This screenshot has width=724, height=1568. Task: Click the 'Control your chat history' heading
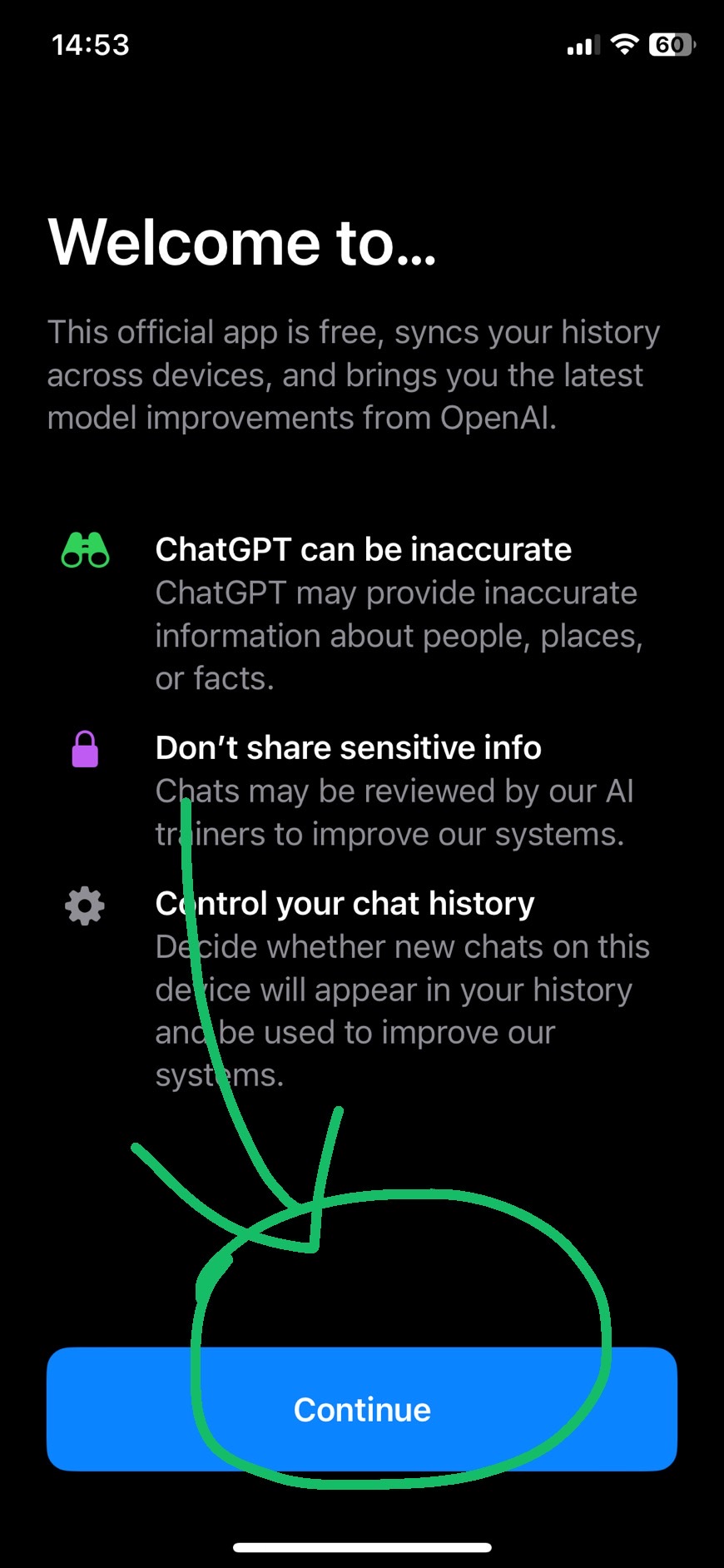pyautogui.click(x=345, y=903)
